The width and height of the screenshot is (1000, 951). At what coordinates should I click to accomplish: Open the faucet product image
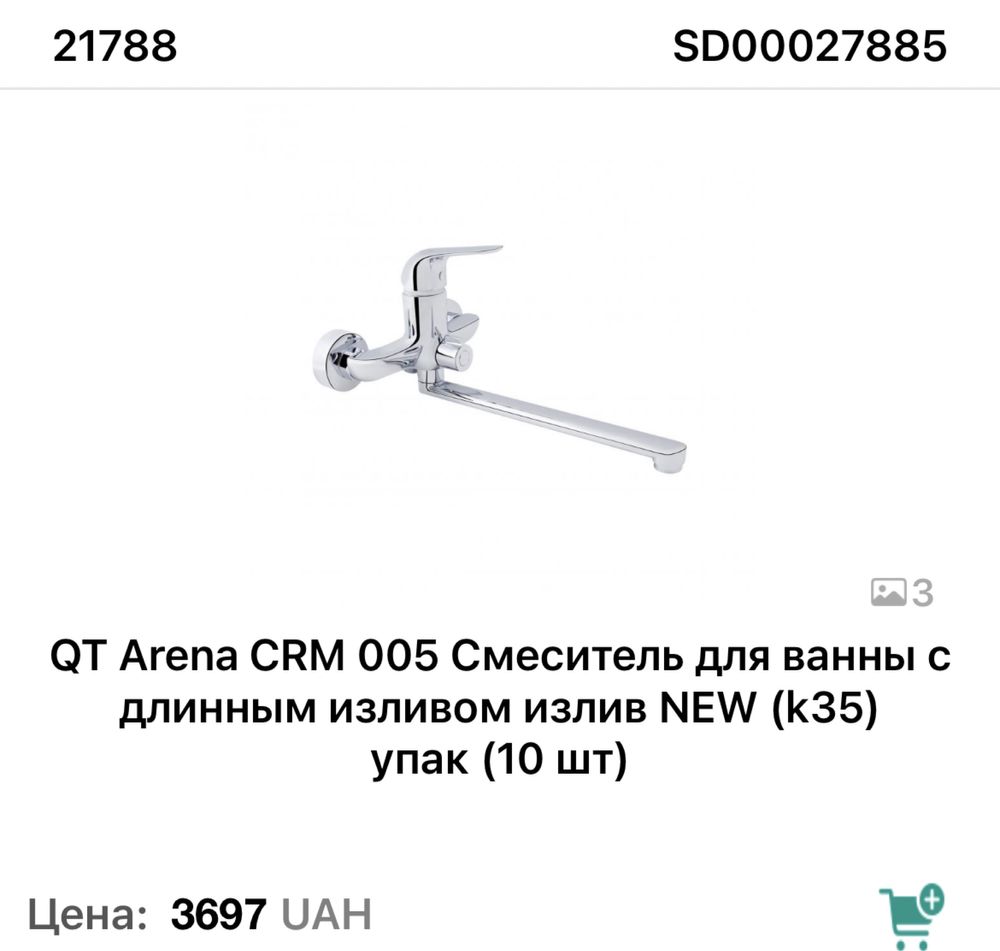(x=498, y=358)
